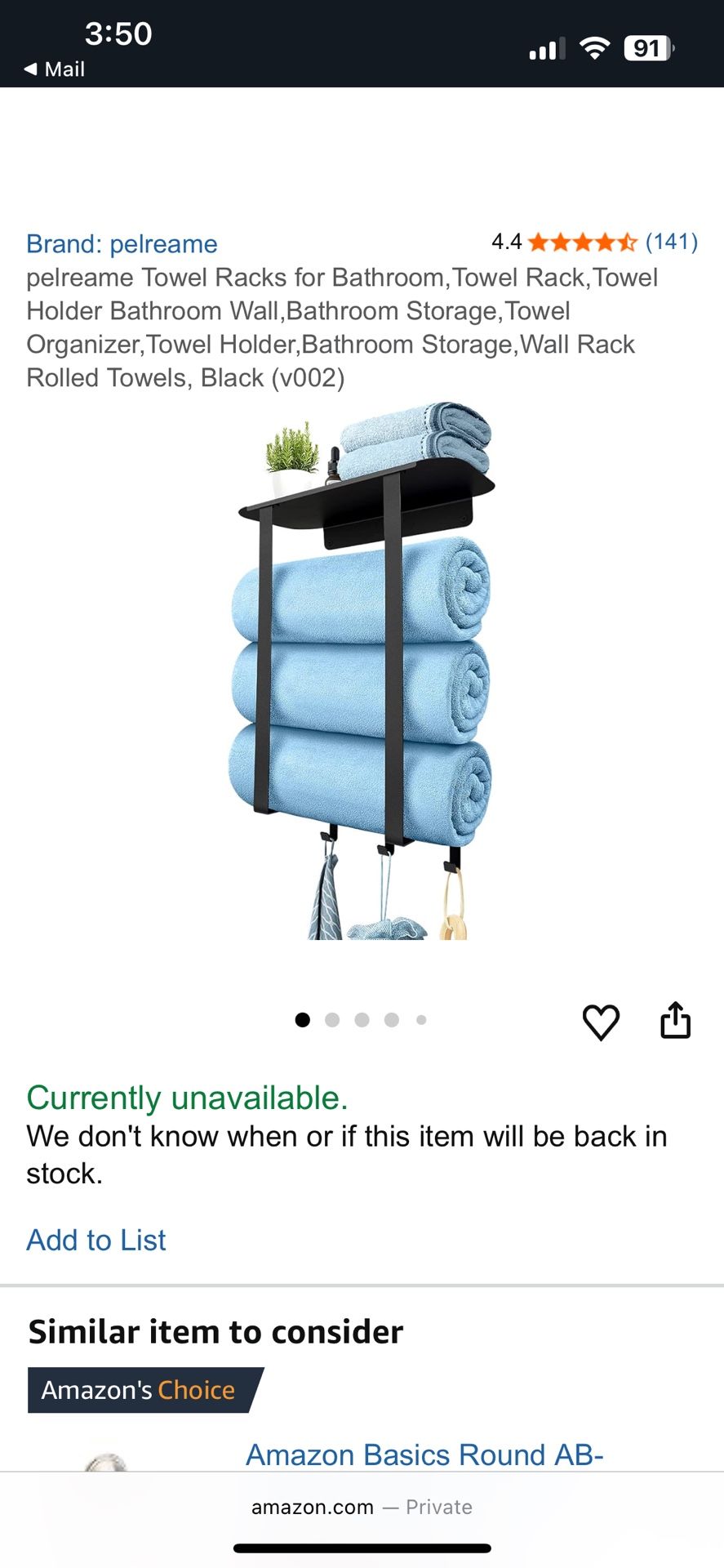Select the second image page dot

point(332,1020)
